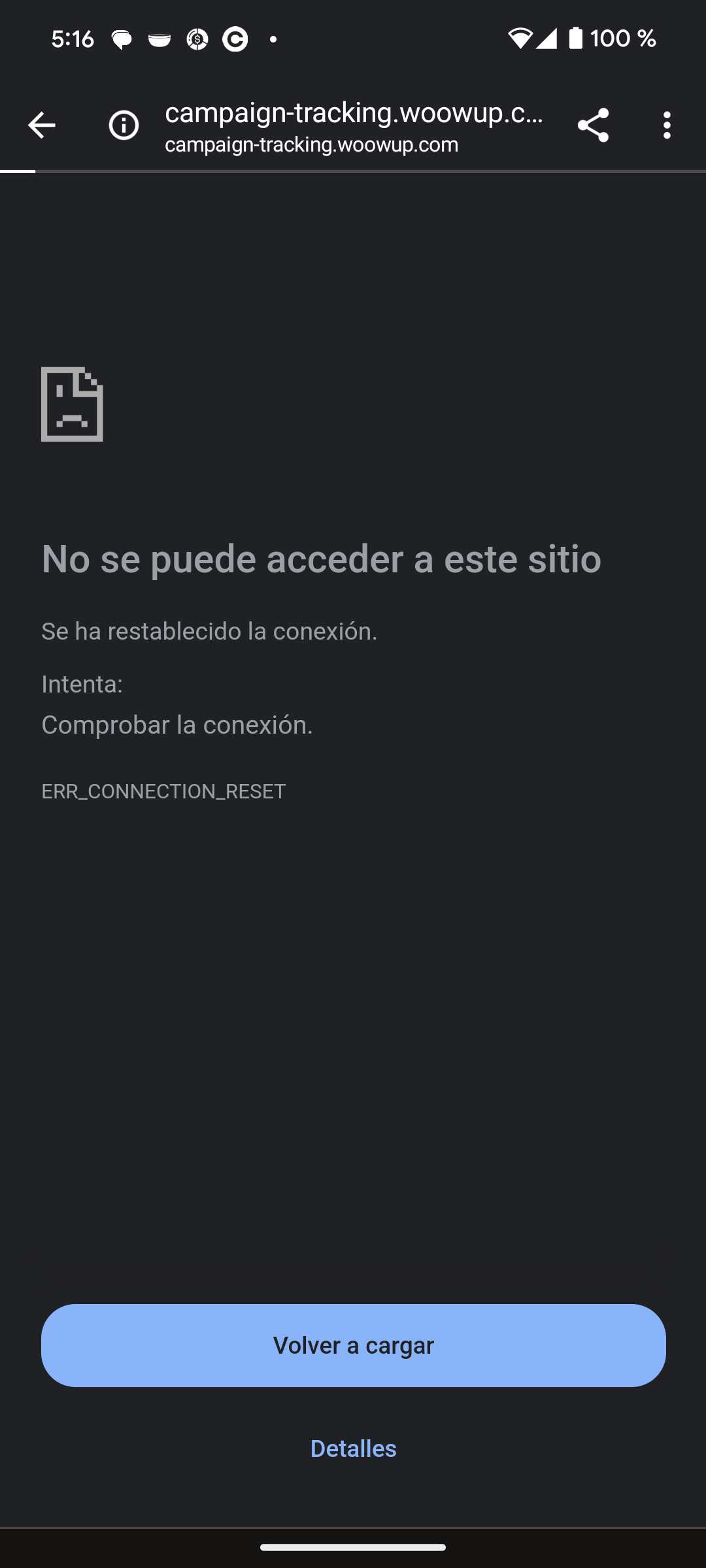Tap Volver a cargar to reload
This screenshot has height=1568, width=706.
click(354, 1345)
